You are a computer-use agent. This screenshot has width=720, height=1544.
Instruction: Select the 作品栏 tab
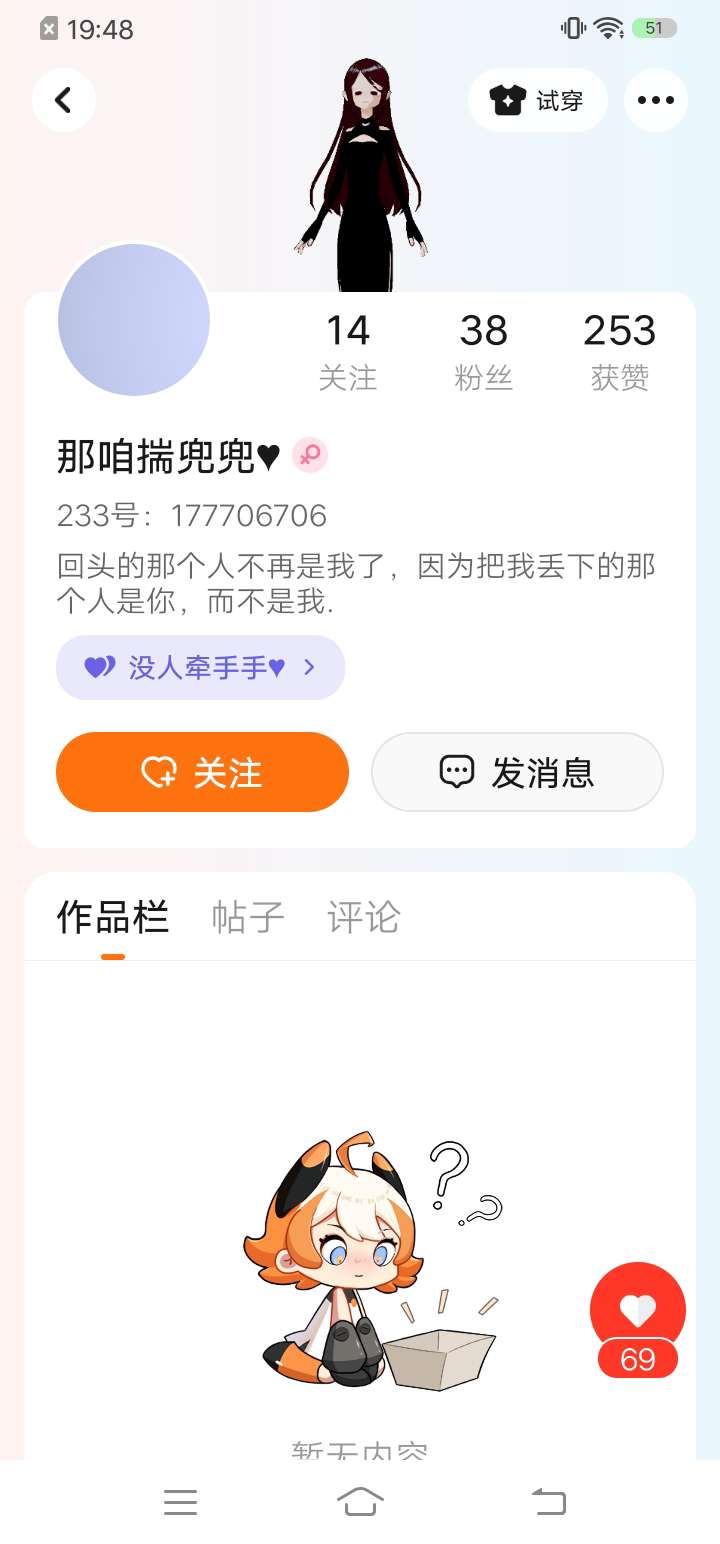tap(113, 917)
